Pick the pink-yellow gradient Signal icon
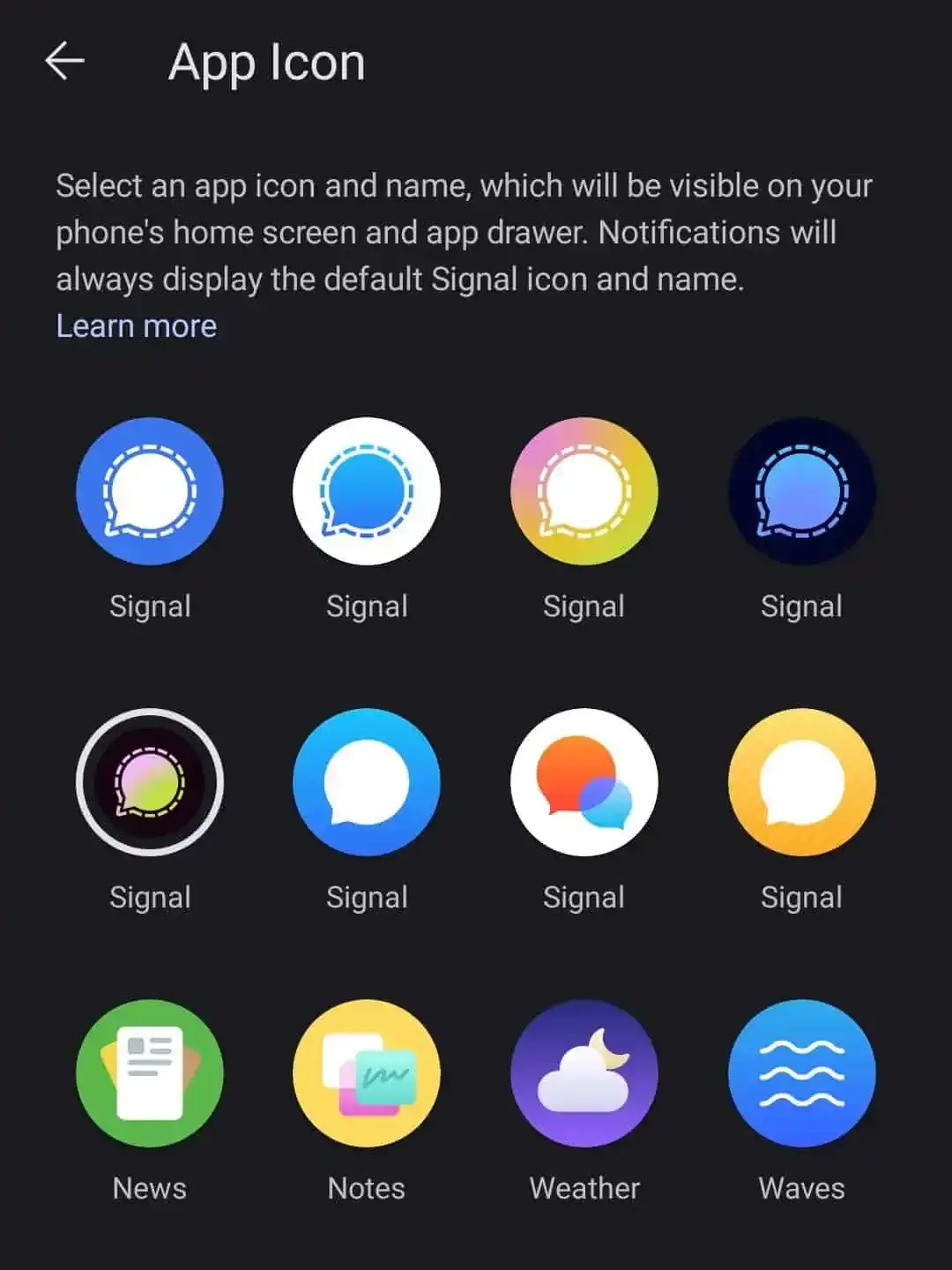 pyautogui.click(x=584, y=491)
